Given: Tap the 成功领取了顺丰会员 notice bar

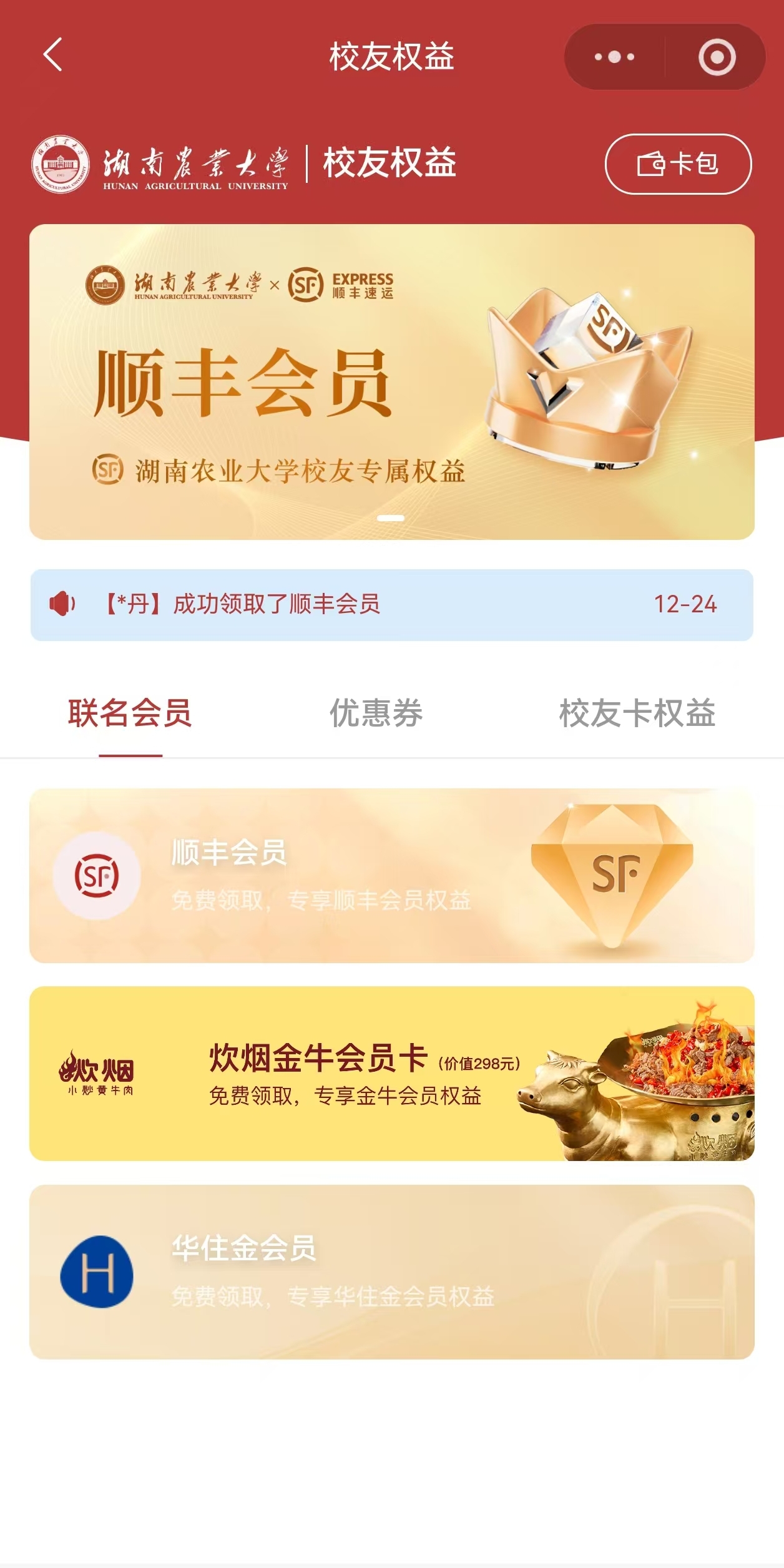Looking at the screenshot, I should coord(391,604).
